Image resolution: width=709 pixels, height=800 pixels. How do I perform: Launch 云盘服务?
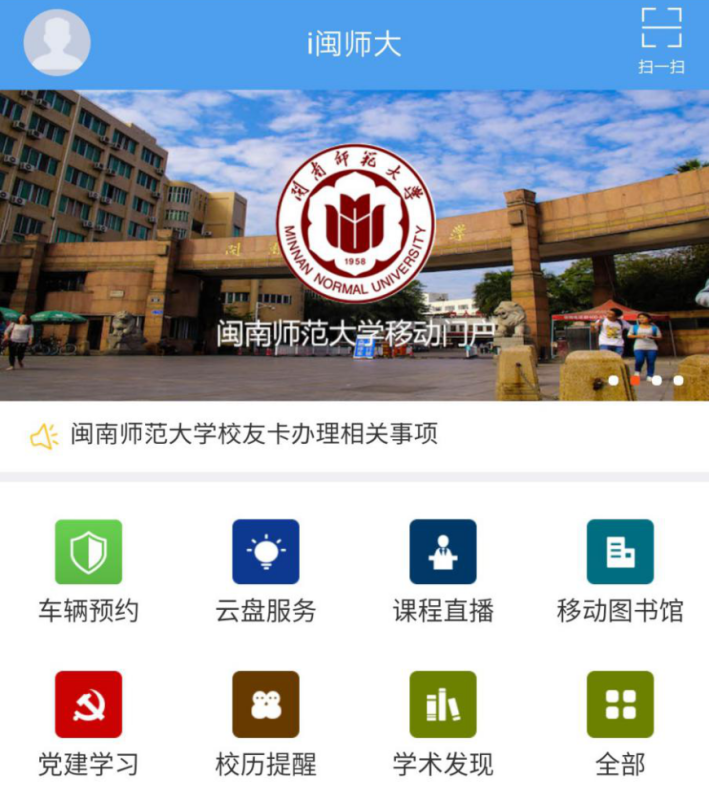[x=265, y=570]
